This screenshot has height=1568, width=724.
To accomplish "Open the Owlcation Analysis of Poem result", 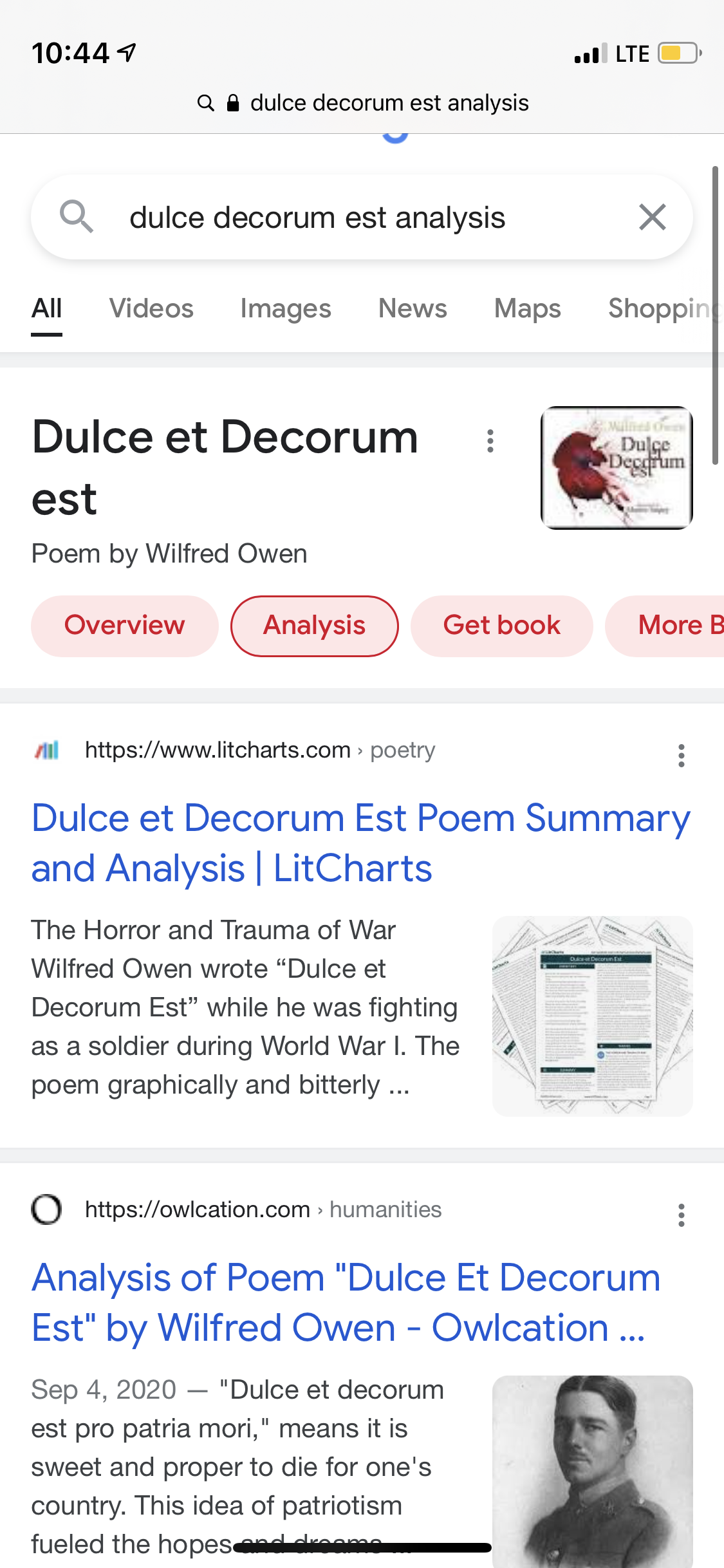I will click(346, 1302).
